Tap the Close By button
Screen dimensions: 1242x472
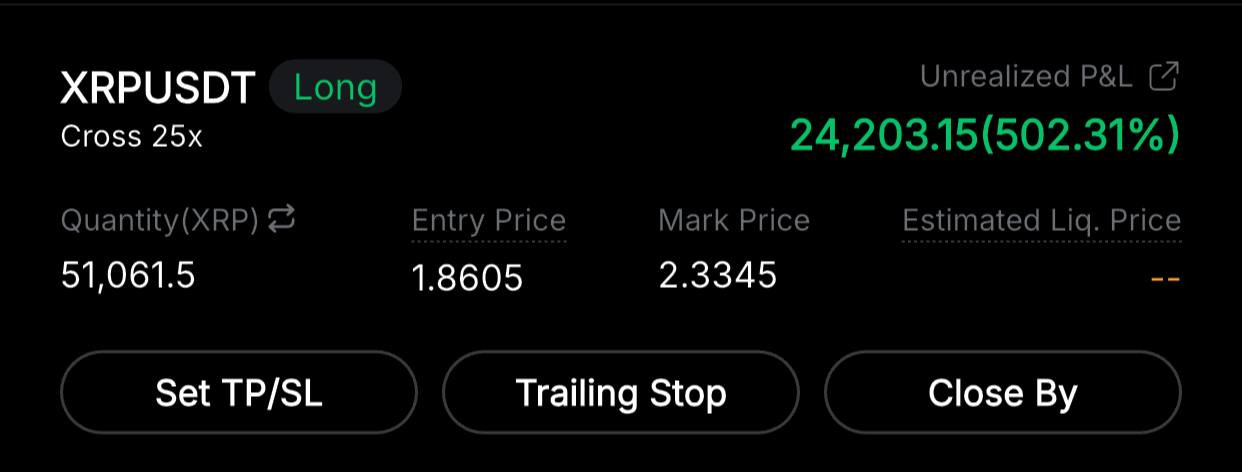click(1002, 393)
